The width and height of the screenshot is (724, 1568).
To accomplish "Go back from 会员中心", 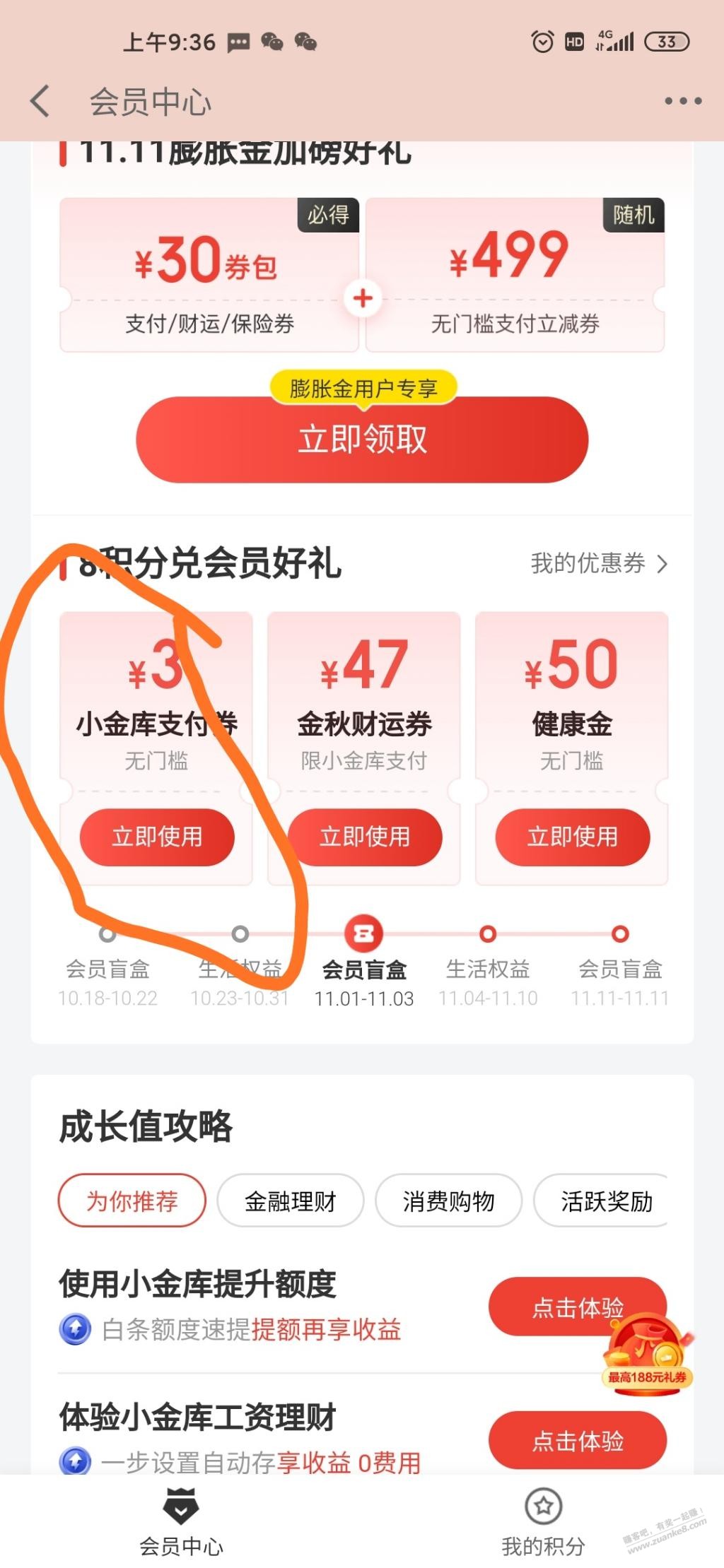I will [x=40, y=101].
